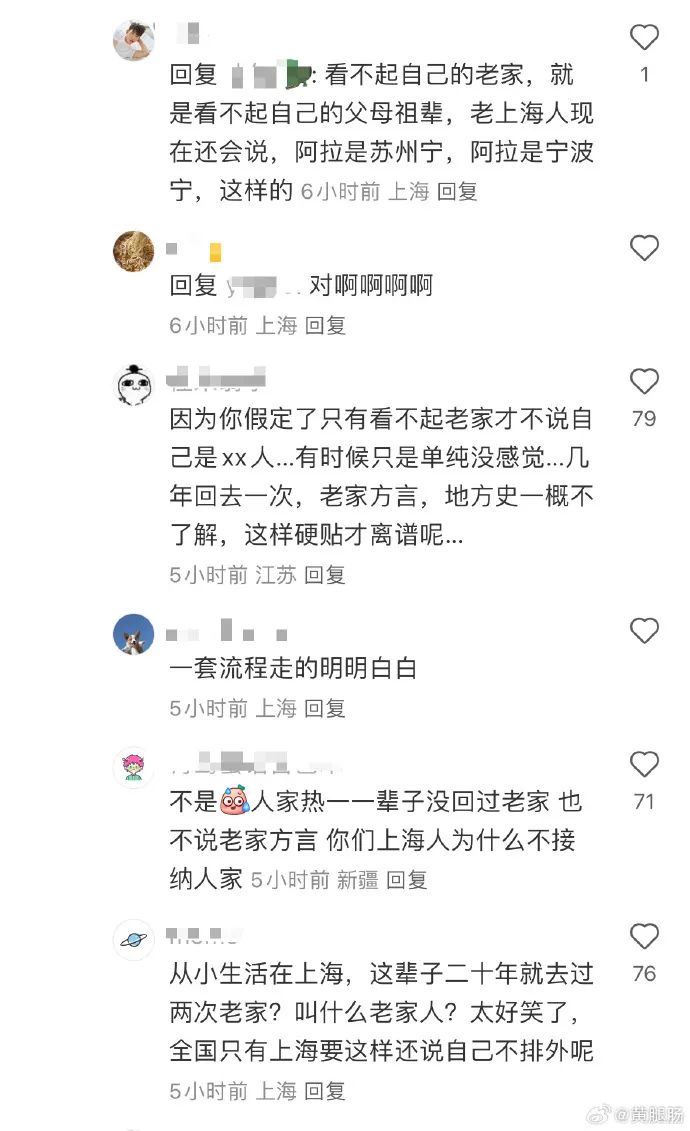This screenshot has height=1131, width=690.
Task: Reply to the 对啊啊啊啊 comment
Action: (325, 325)
